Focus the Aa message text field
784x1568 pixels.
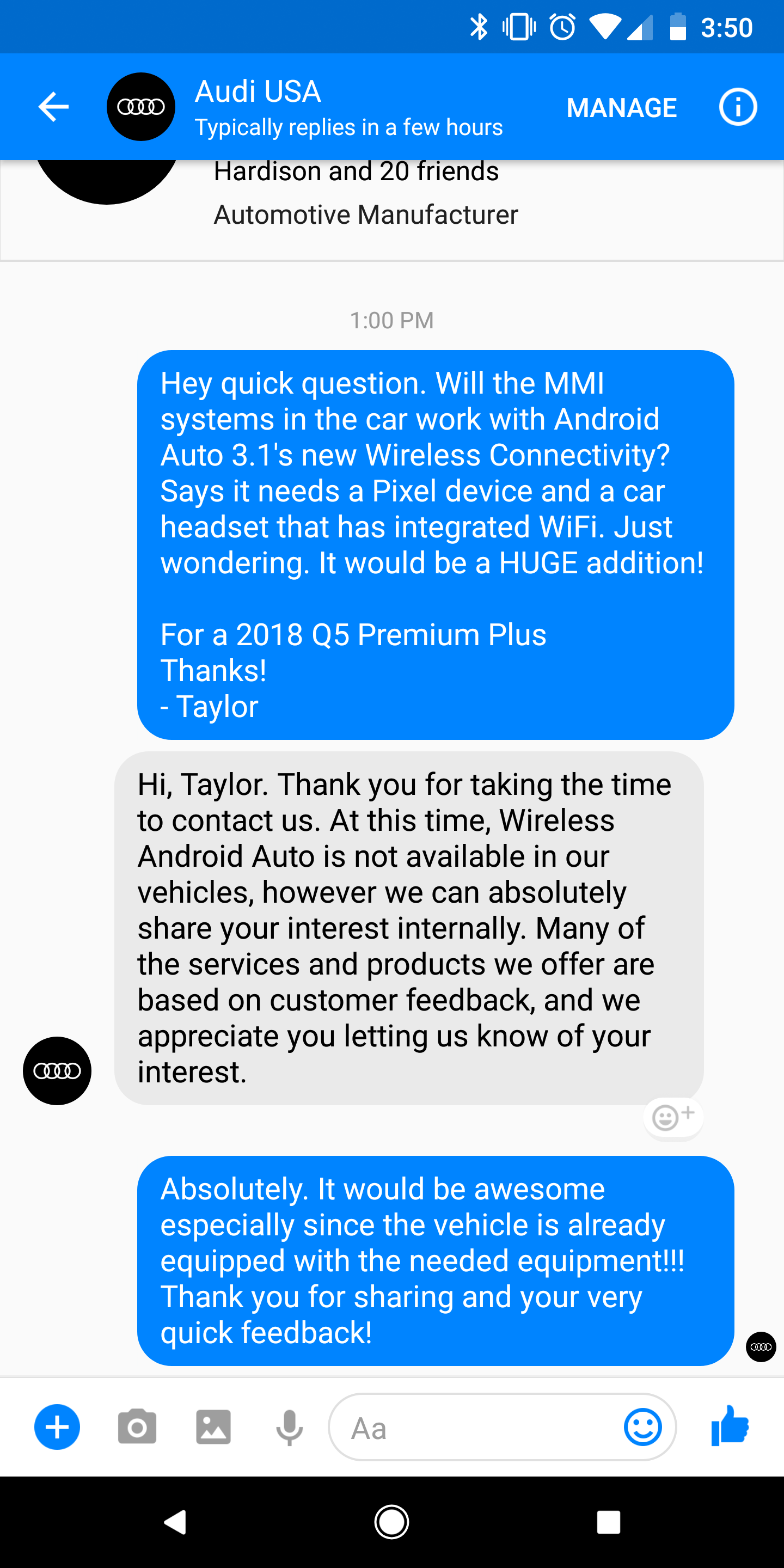(475, 1428)
